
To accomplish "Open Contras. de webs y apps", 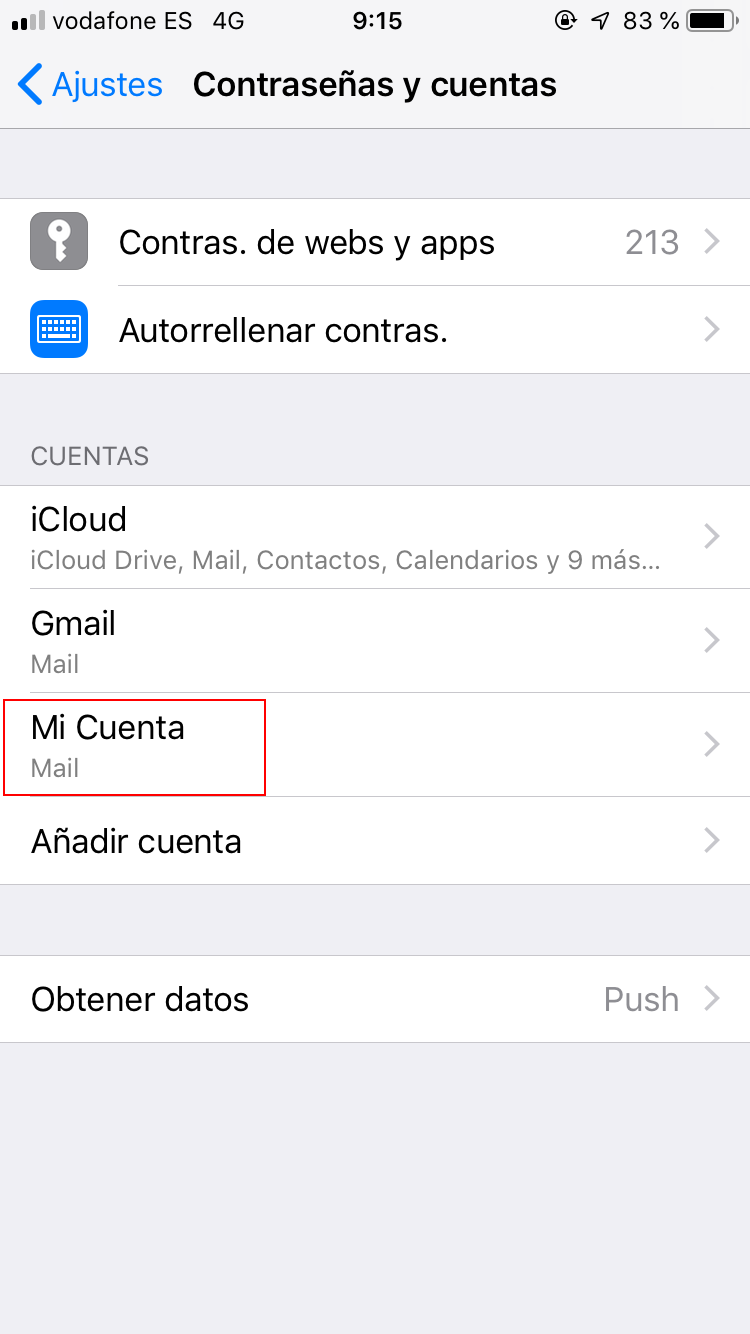I will (x=375, y=242).
